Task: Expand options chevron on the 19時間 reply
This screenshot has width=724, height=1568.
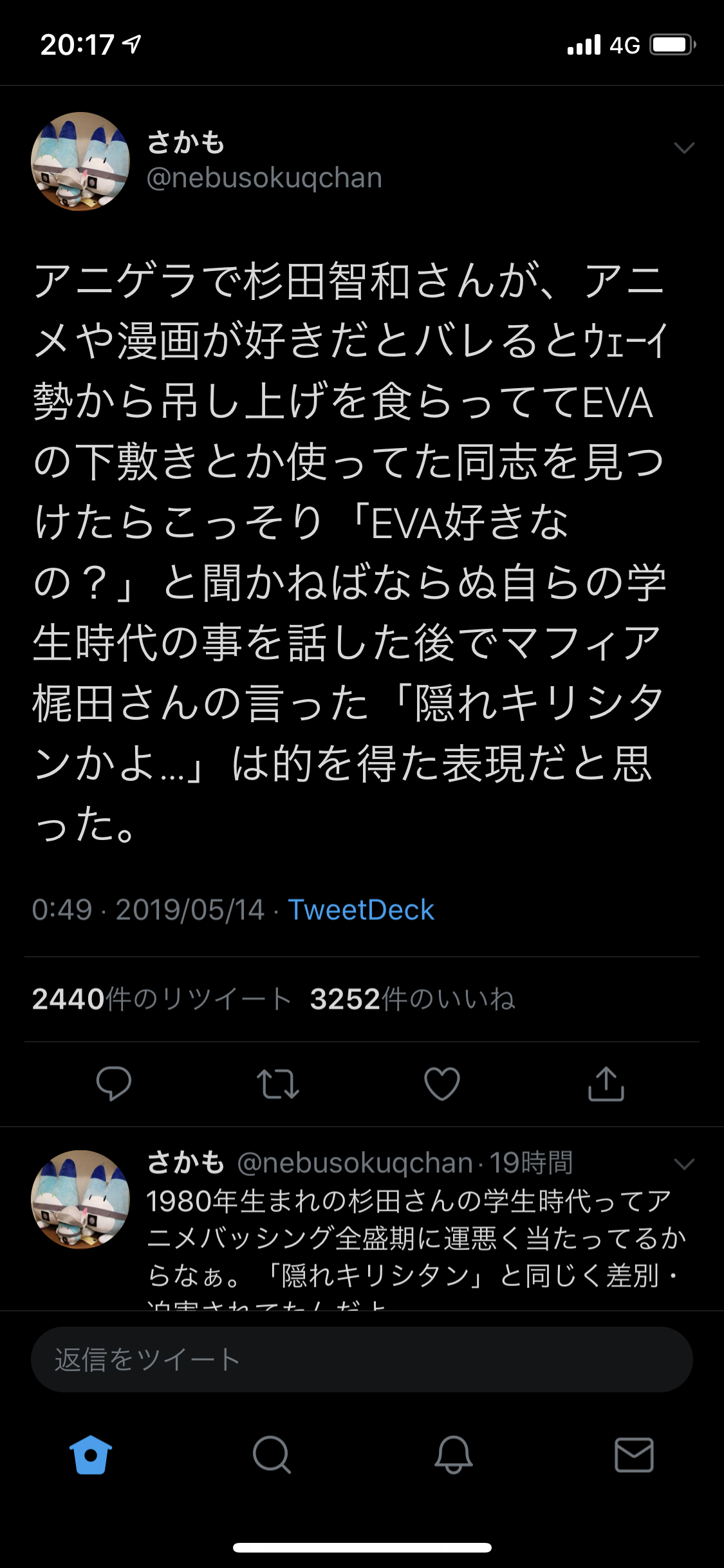Action: click(x=683, y=1164)
